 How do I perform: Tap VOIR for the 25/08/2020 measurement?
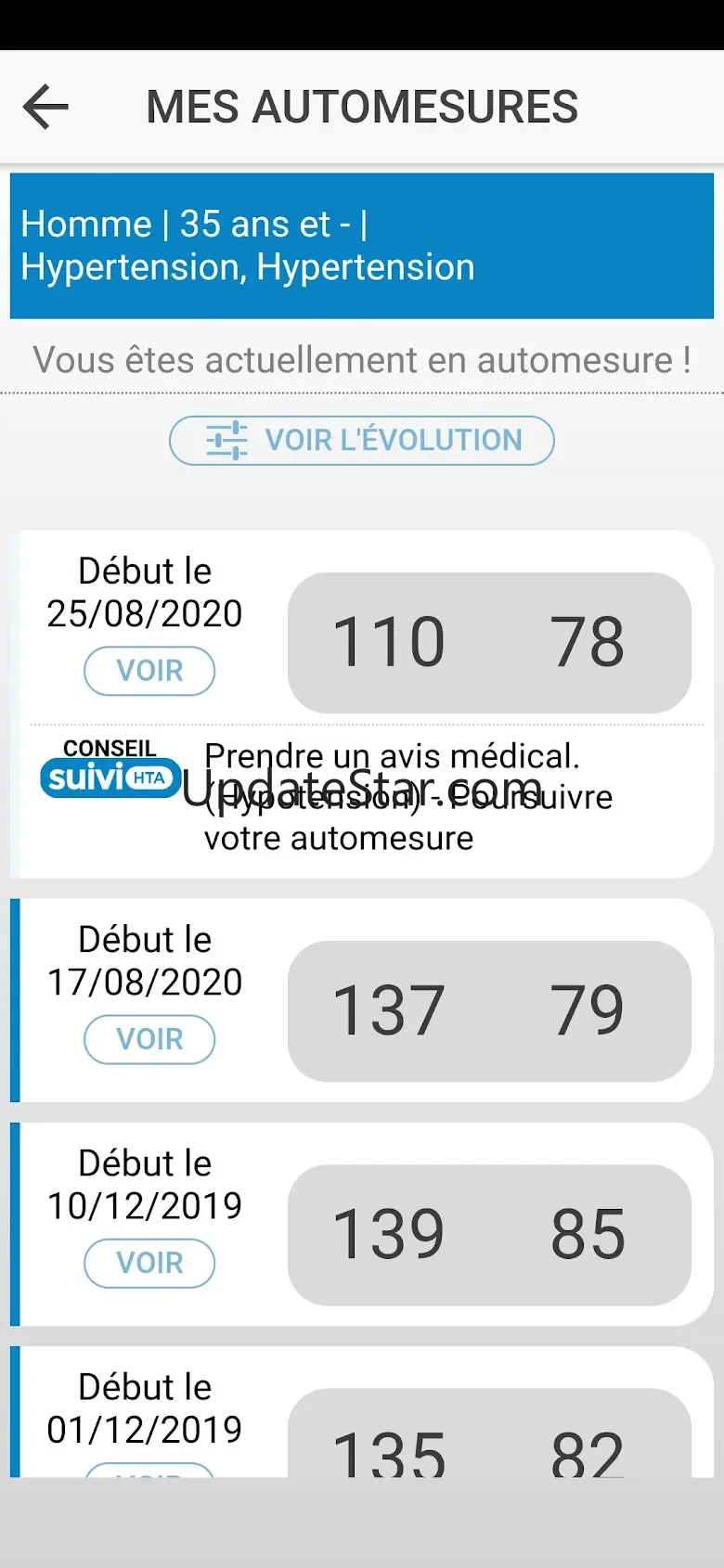click(x=149, y=671)
